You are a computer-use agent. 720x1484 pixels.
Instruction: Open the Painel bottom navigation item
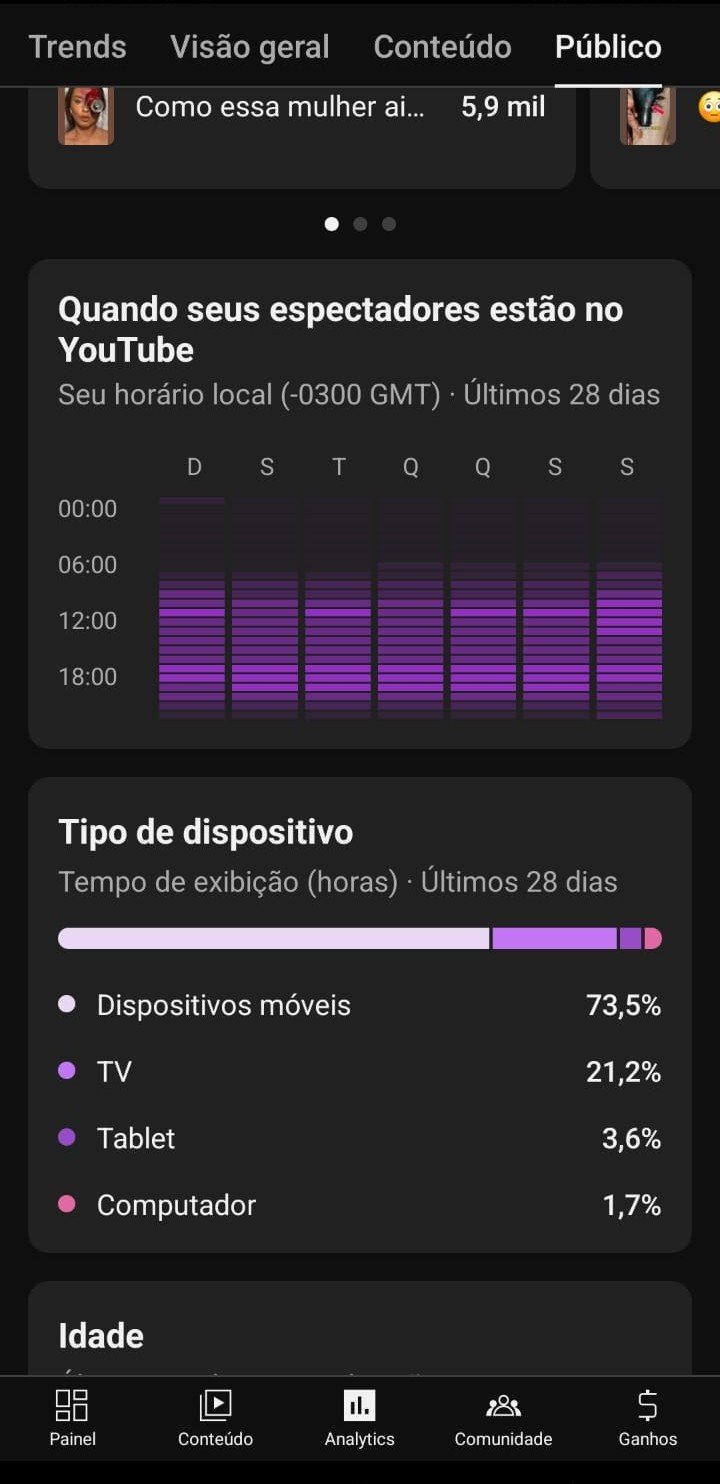coord(72,1418)
